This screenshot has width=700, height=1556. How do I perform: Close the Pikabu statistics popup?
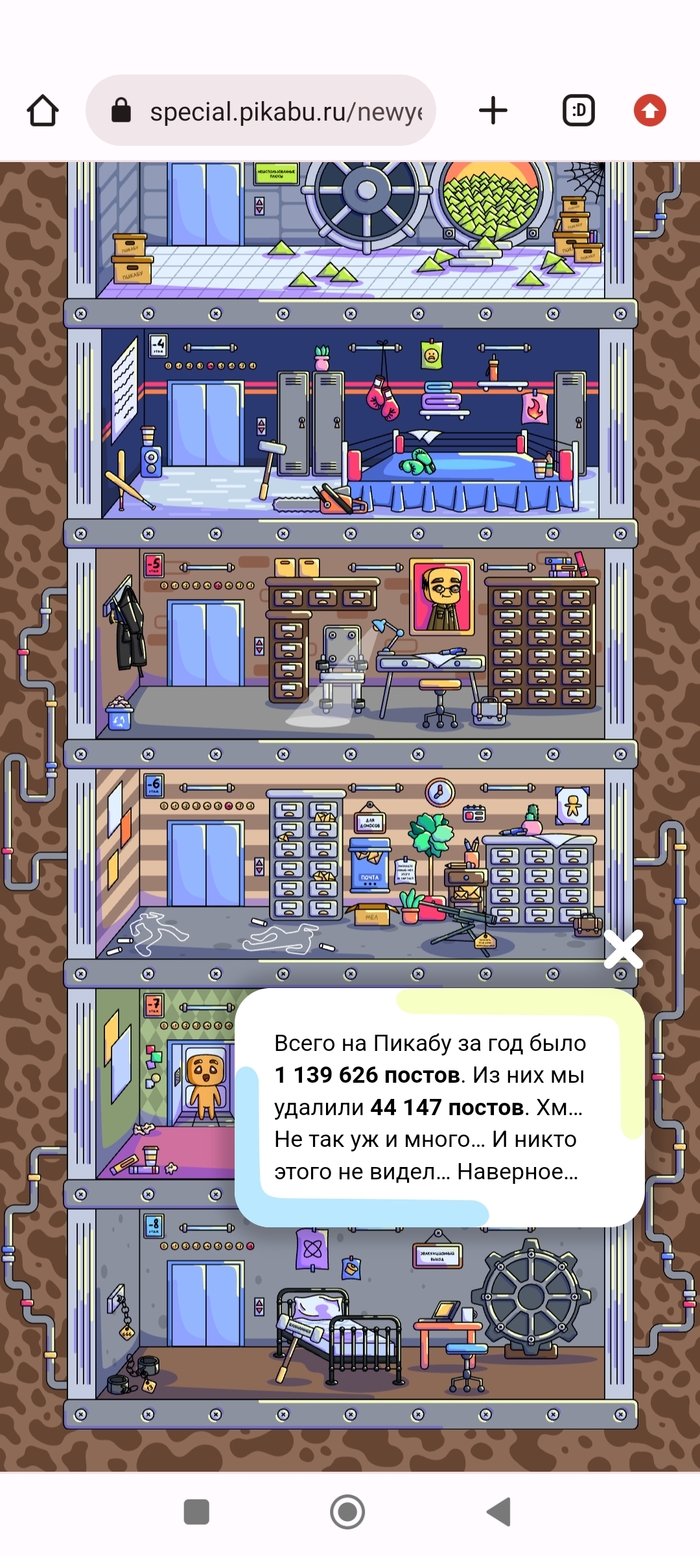click(623, 950)
